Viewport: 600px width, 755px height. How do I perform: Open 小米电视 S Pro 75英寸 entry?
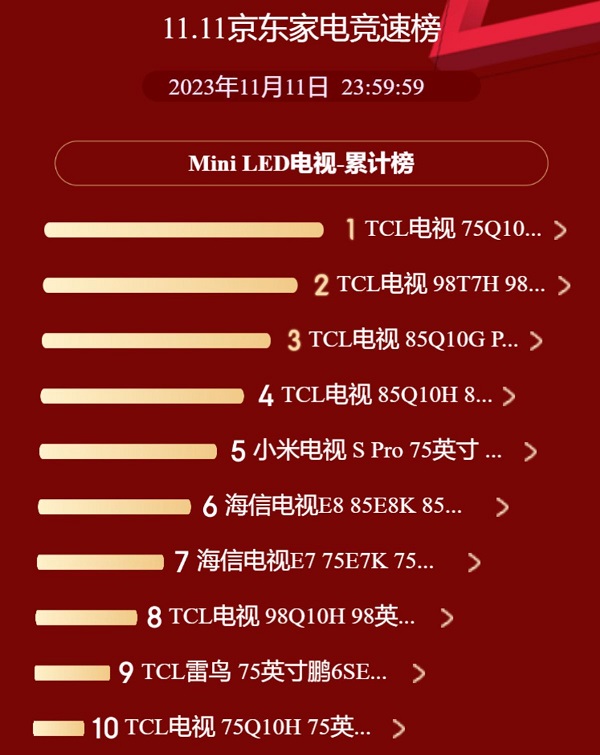[x=377, y=451]
